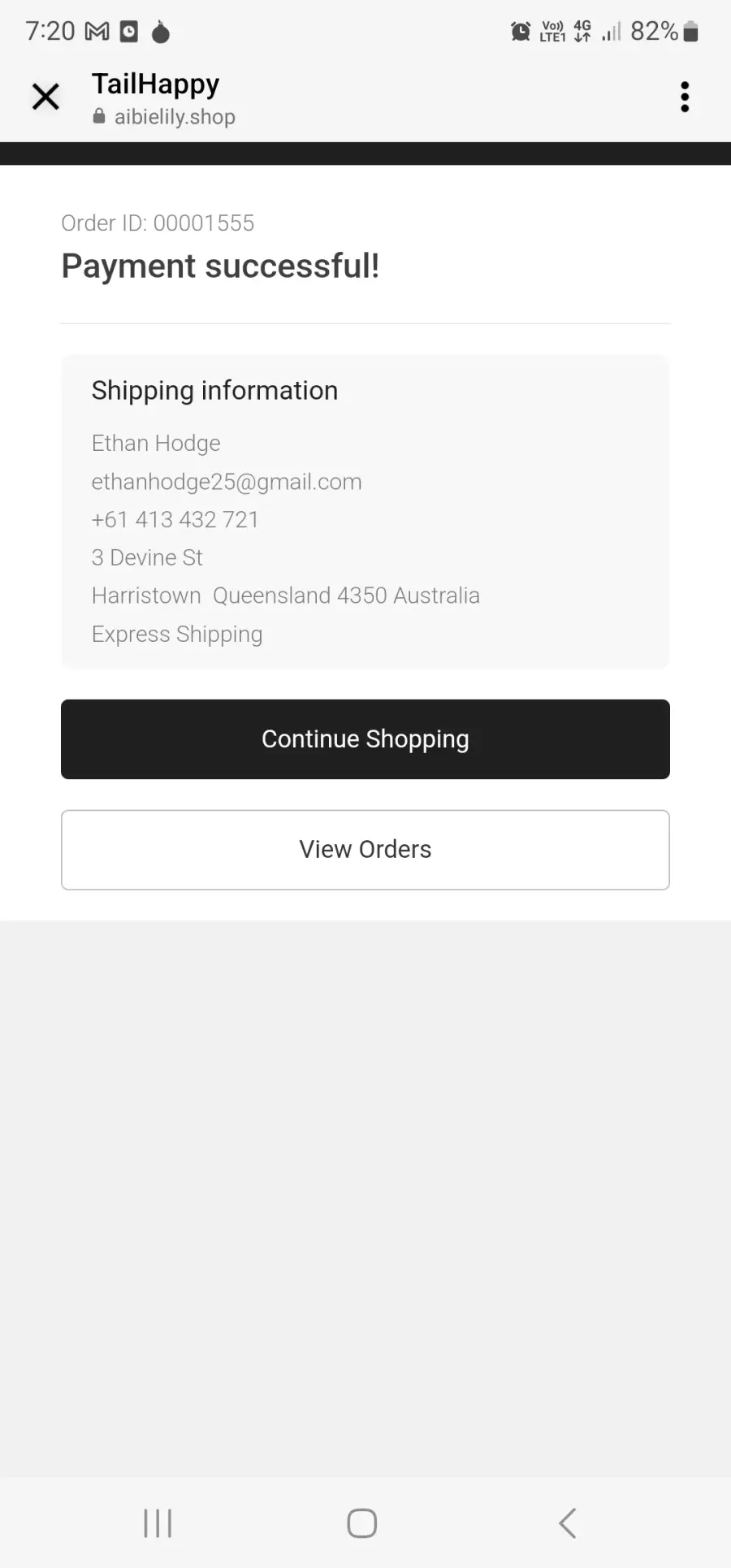731x1568 pixels.
Task: Open the three-dot overflow menu
Action: click(x=685, y=97)
